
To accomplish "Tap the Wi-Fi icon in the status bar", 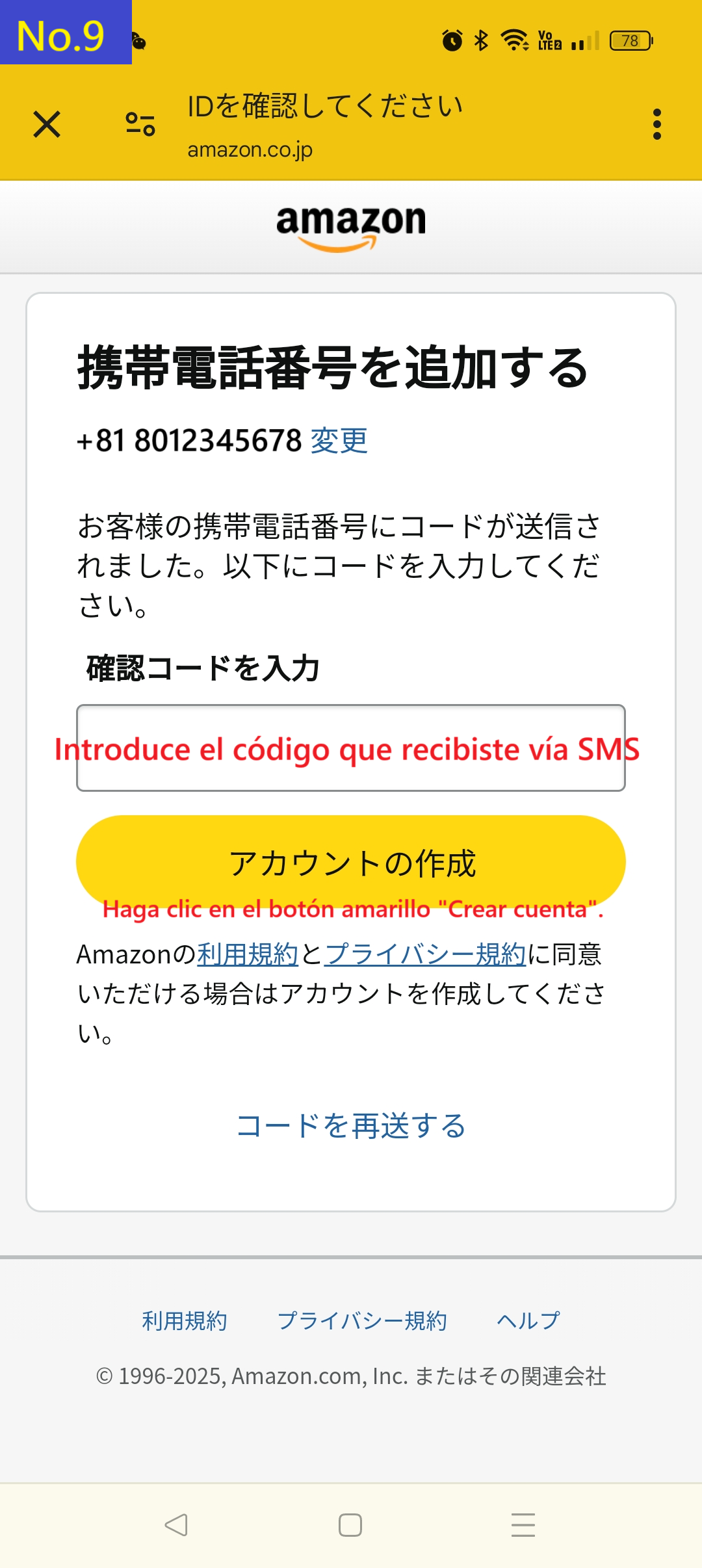I will point(513,41).
